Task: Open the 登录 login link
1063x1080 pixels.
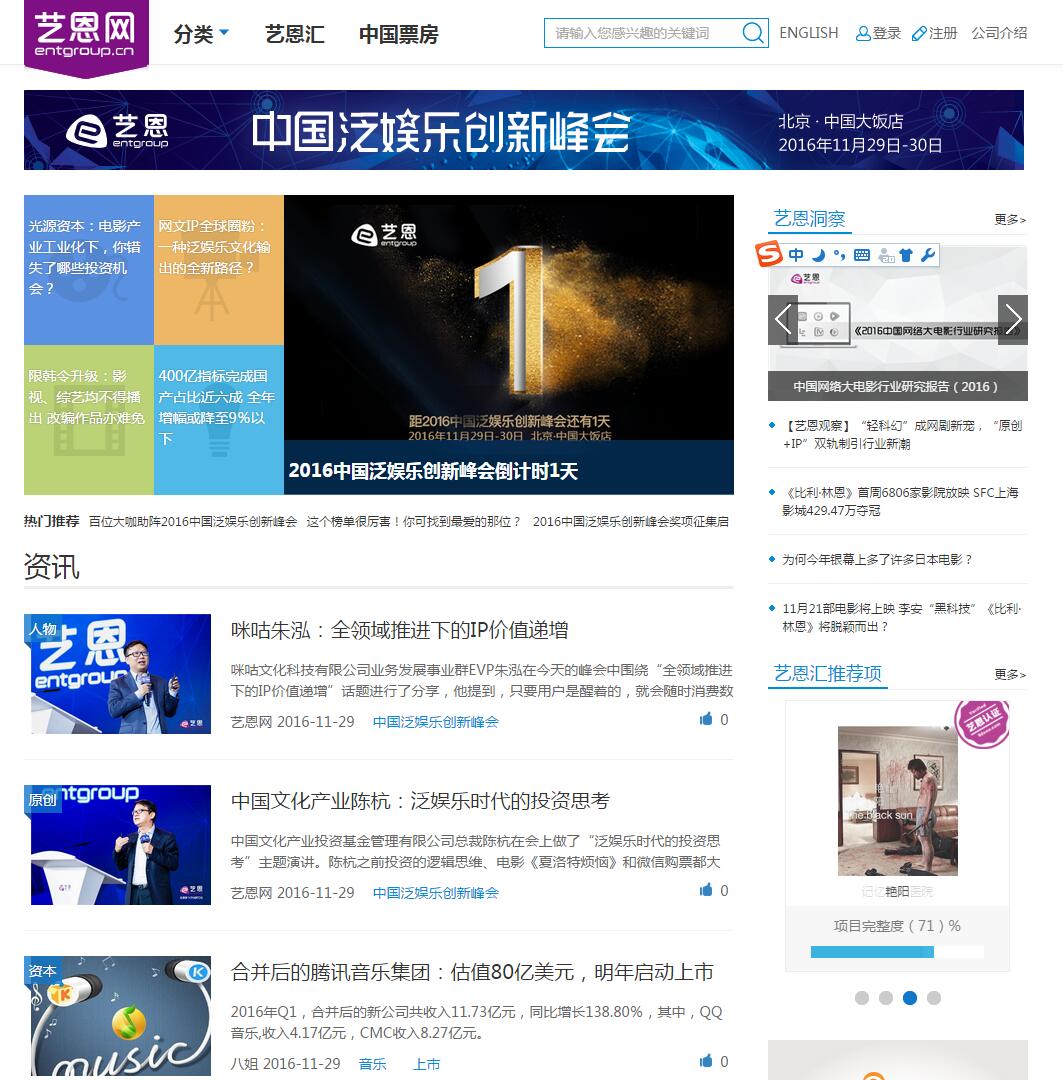Action: pyautogui.click(x=879, y=33)
